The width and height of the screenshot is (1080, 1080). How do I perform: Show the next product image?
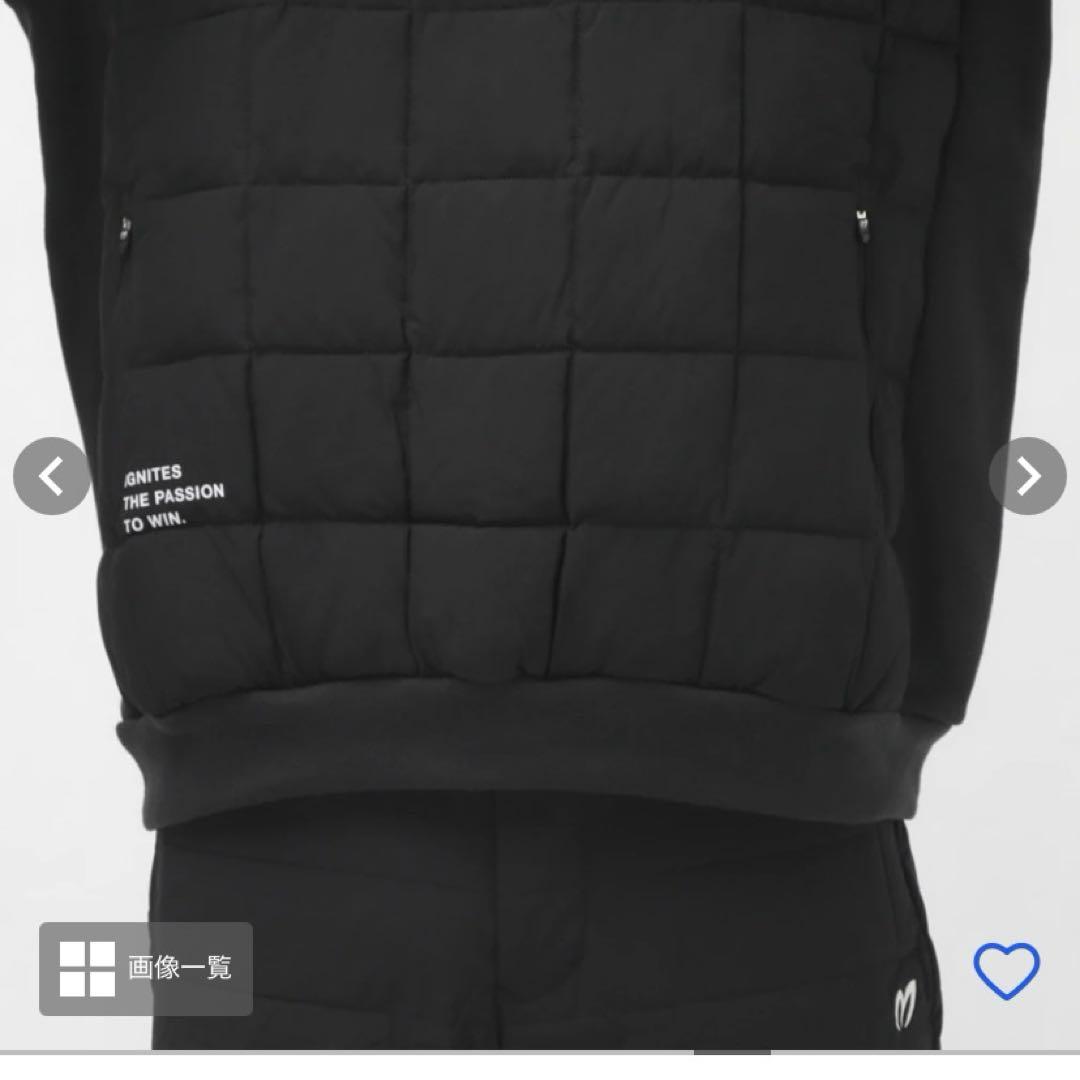pos(1027,477)
